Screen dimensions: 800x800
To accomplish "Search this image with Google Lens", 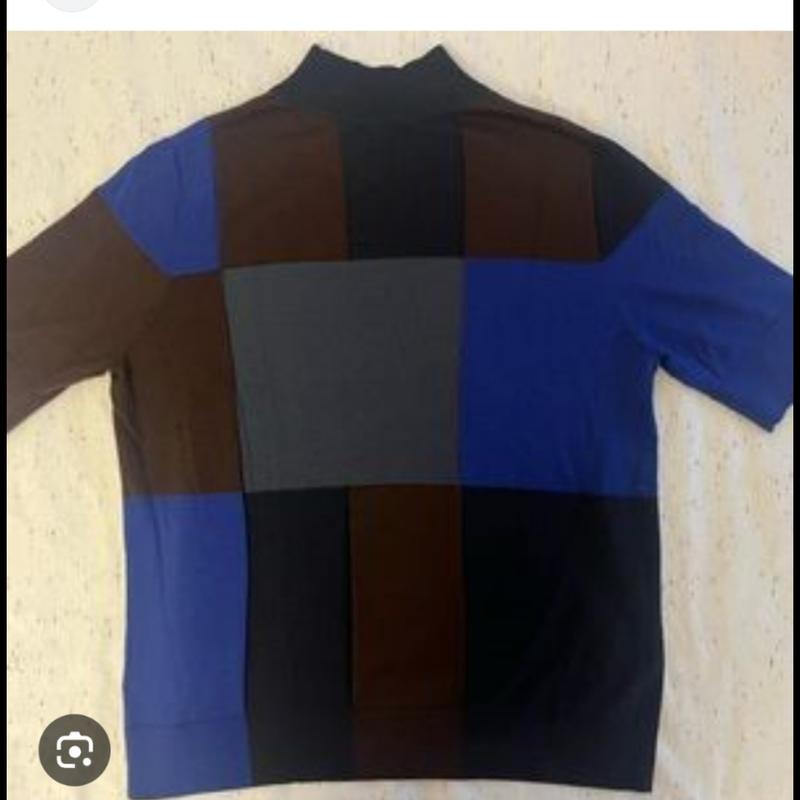I will tap(74, 750).
